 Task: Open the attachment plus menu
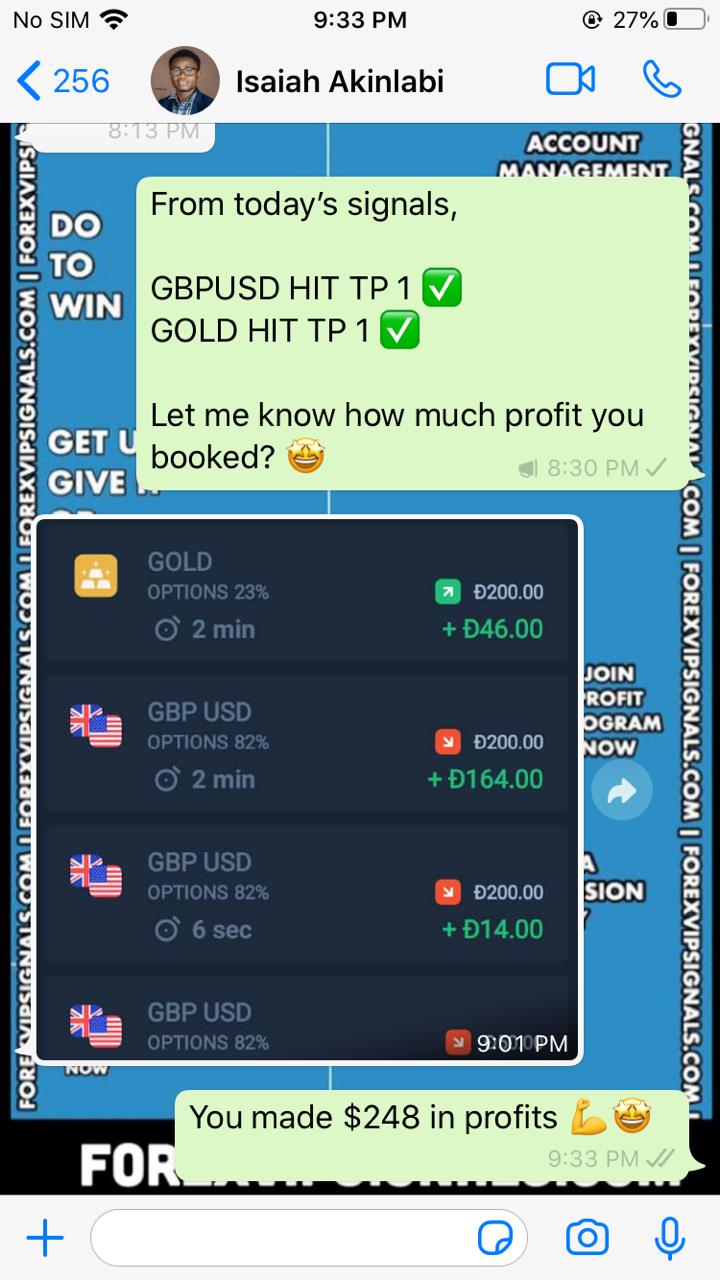44,1239
